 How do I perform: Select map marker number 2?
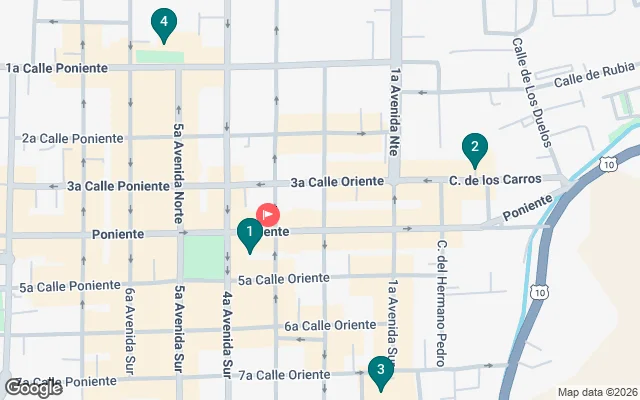475,149
